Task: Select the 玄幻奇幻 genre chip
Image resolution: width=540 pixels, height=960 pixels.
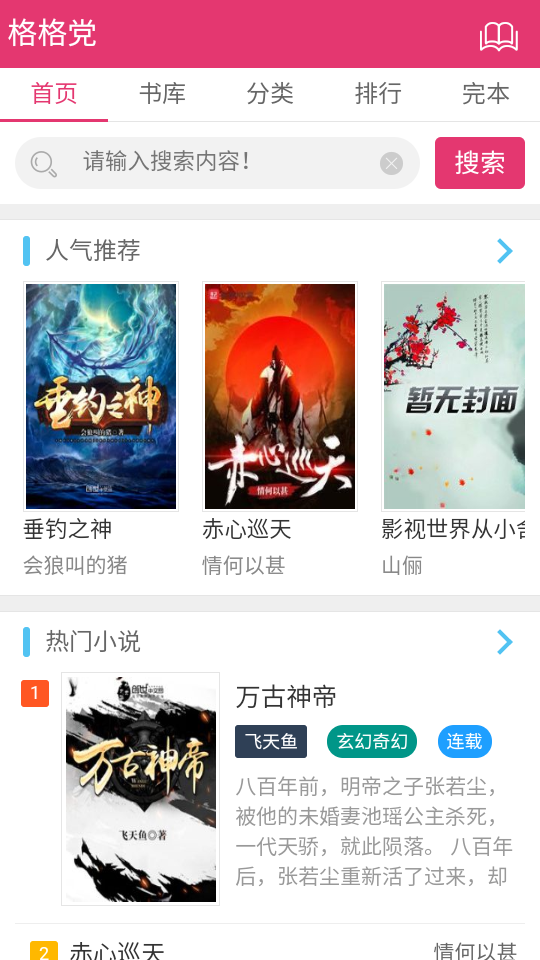Action: pos(372,741)
